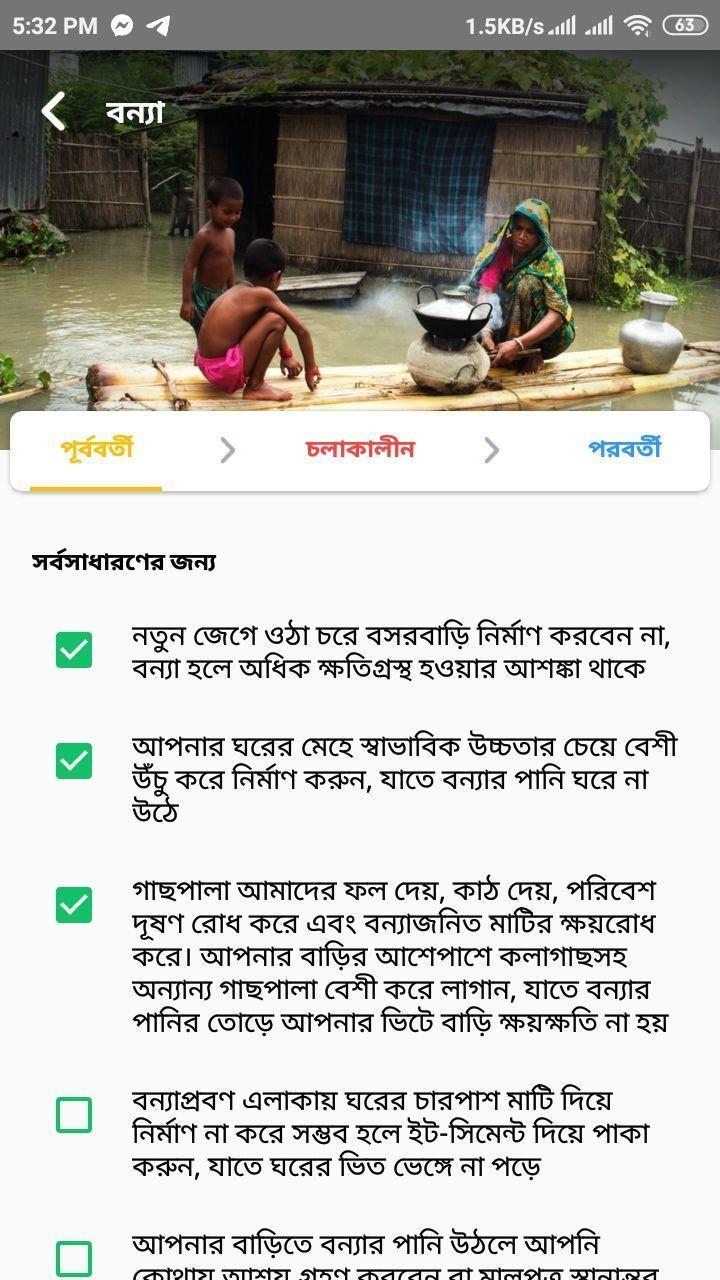Viewport: 720px width, 1280px height.
Task: Uncheck the নতুন জেগে ওঠা চরে item
Action: coord(74,650)
